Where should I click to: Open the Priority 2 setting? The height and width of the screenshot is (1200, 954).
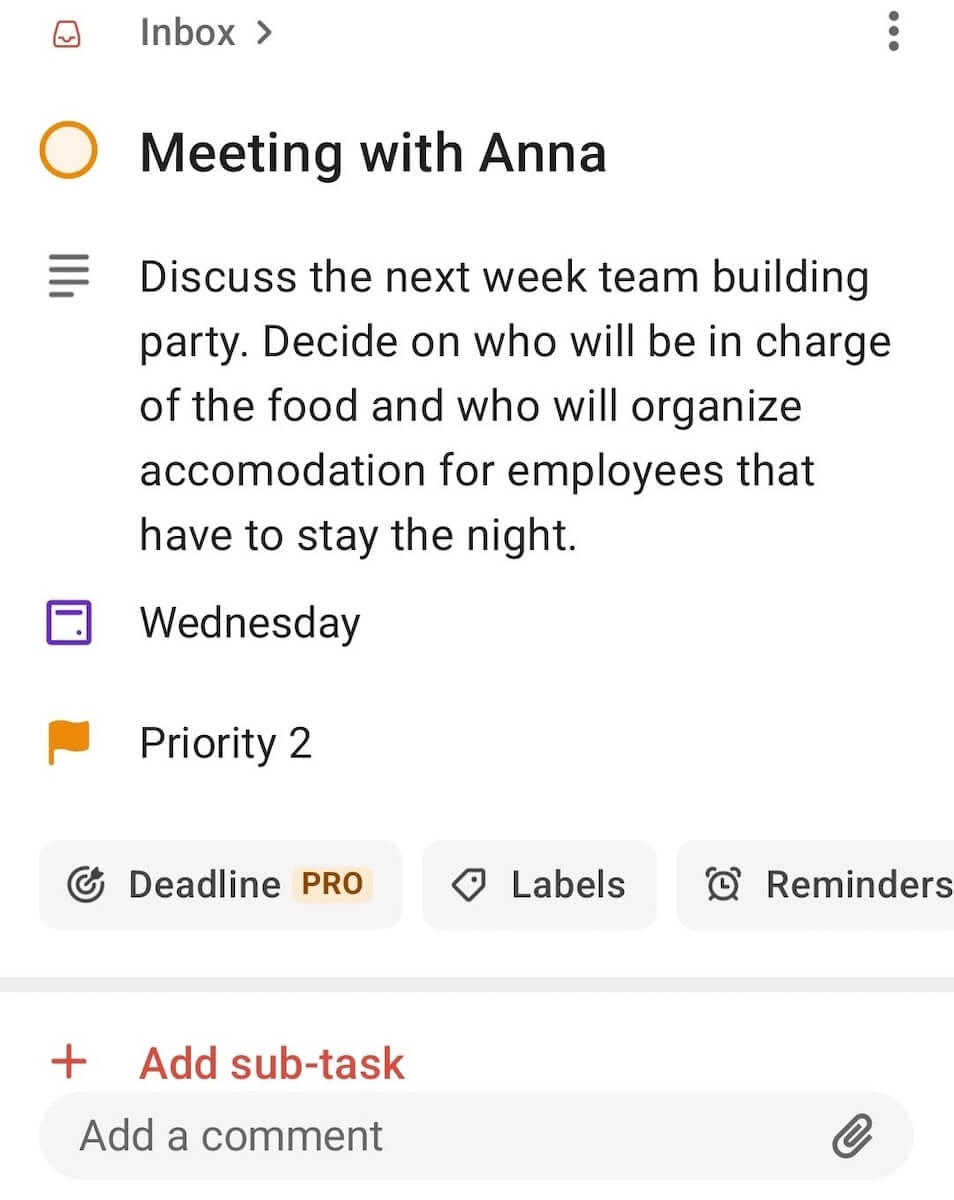click(225, 741)
